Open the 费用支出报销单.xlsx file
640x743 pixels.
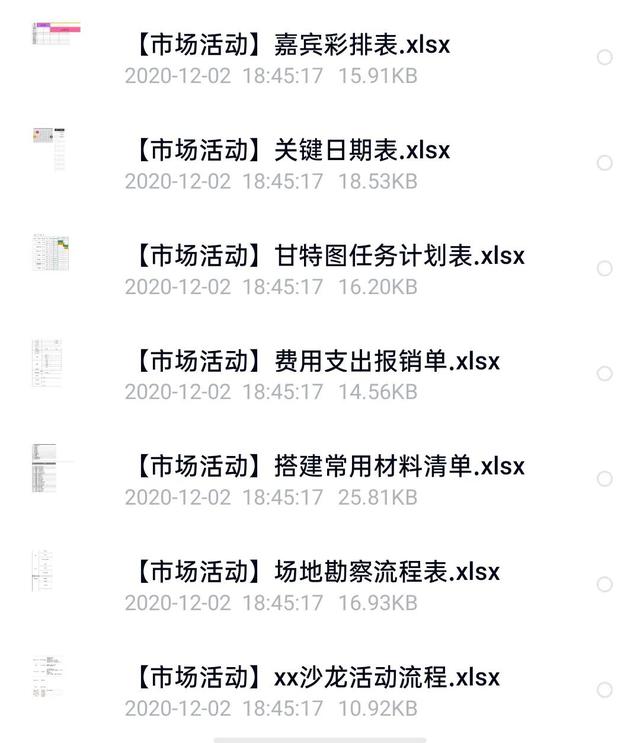[314, 361]
